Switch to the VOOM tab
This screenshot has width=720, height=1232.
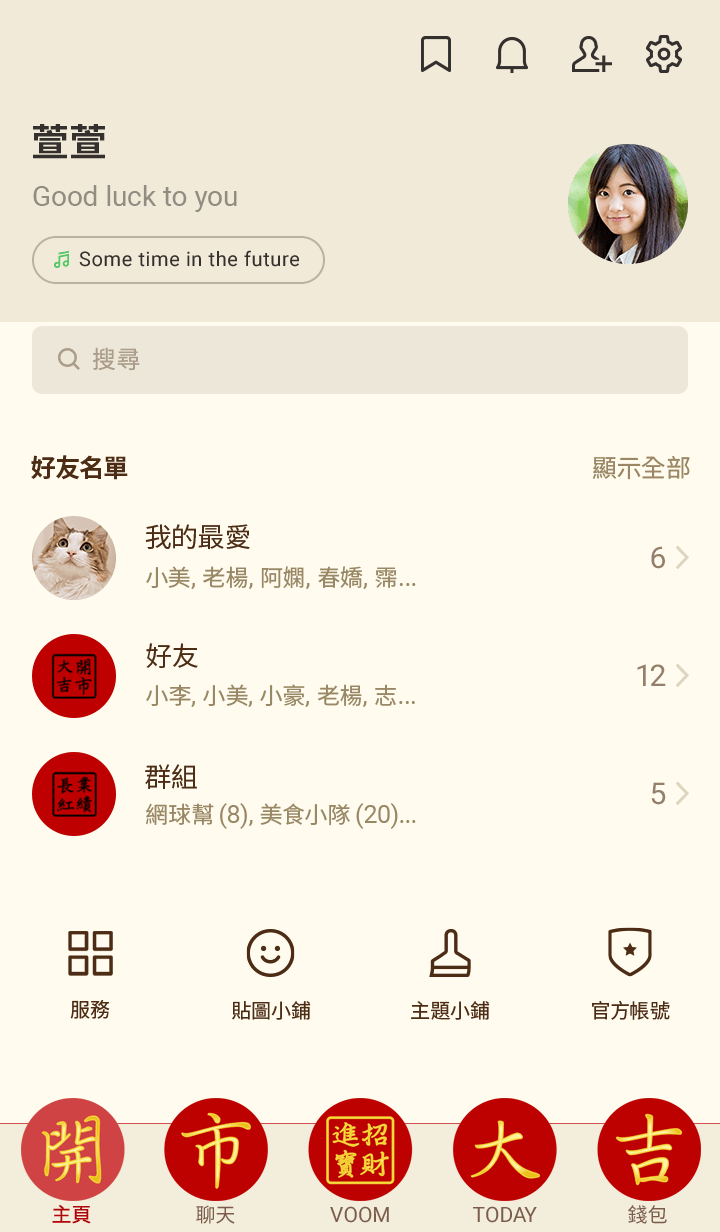pos(360,1162)
